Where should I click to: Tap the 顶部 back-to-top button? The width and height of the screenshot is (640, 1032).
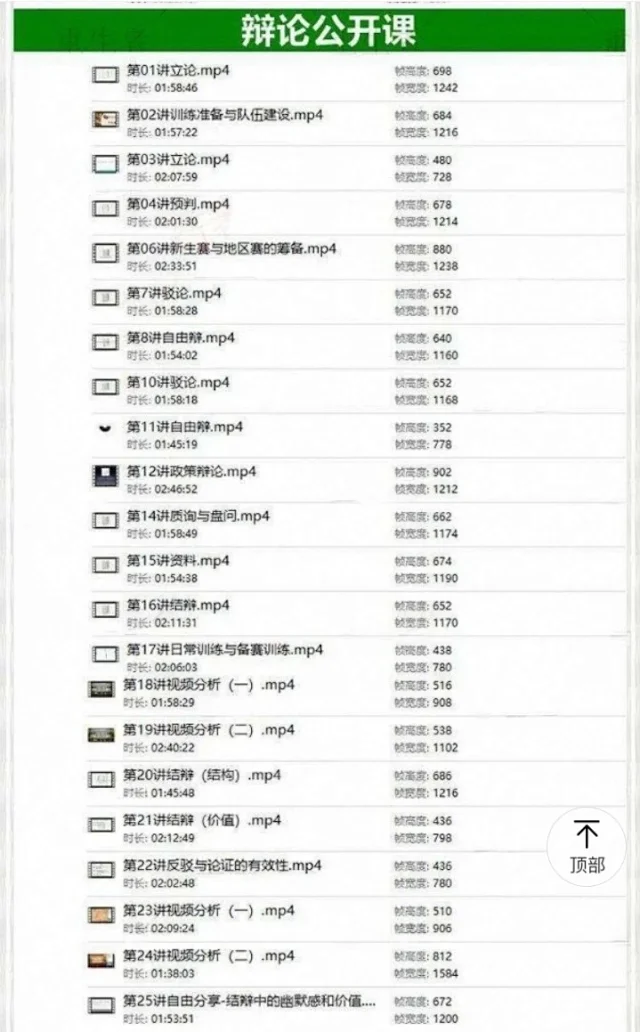coord(586,846)
